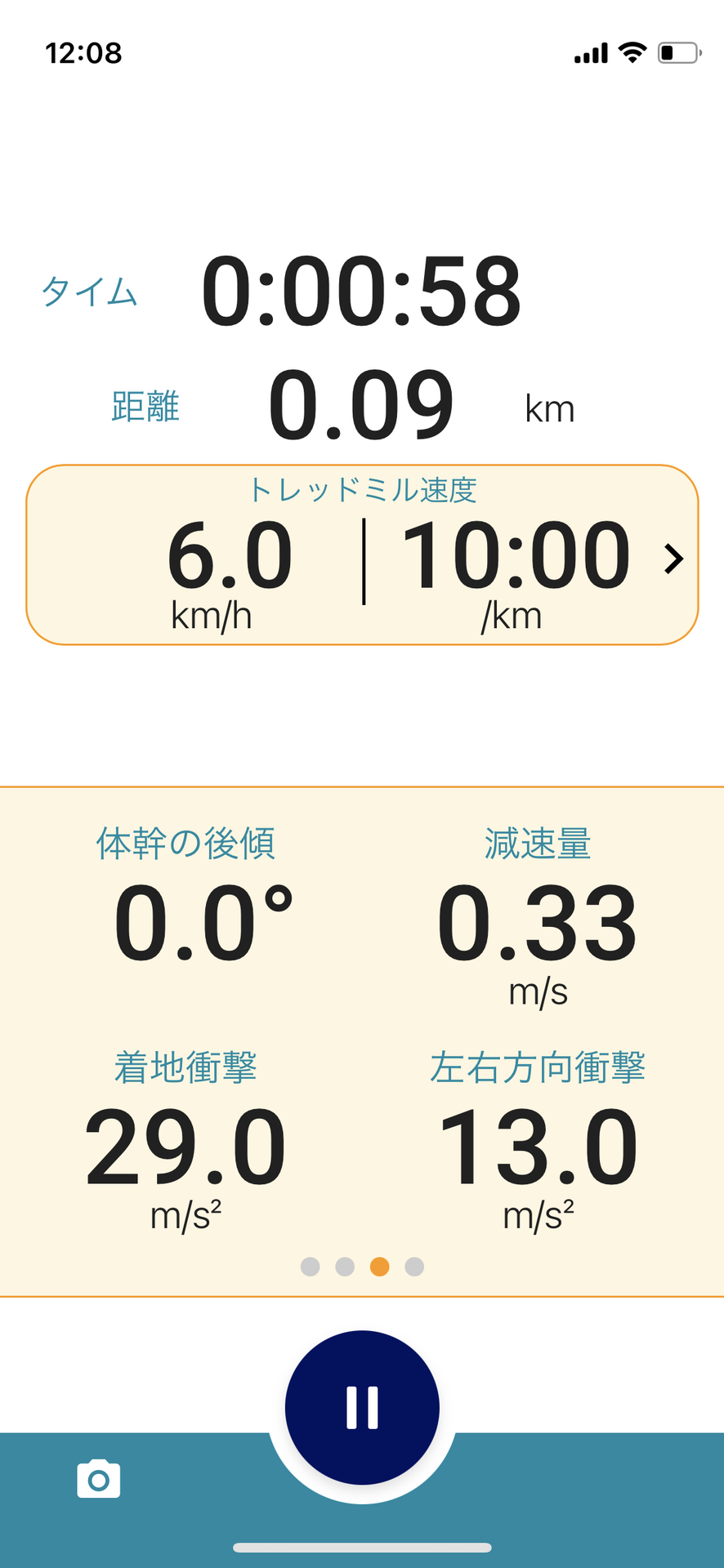The height and width of the screenshot is (1568, 724).
Task: Select the second page indicator dot
Action: tap(345, 1267)
